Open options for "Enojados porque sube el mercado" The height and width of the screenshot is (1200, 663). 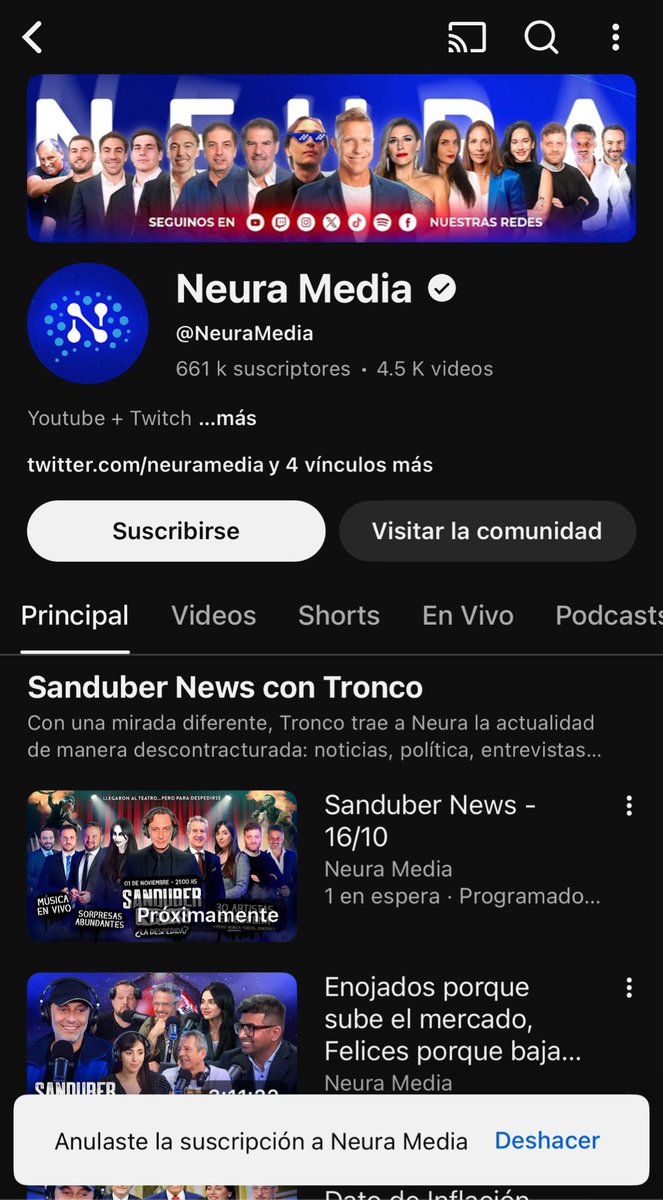pyautogui.click(x=629, y=988)
